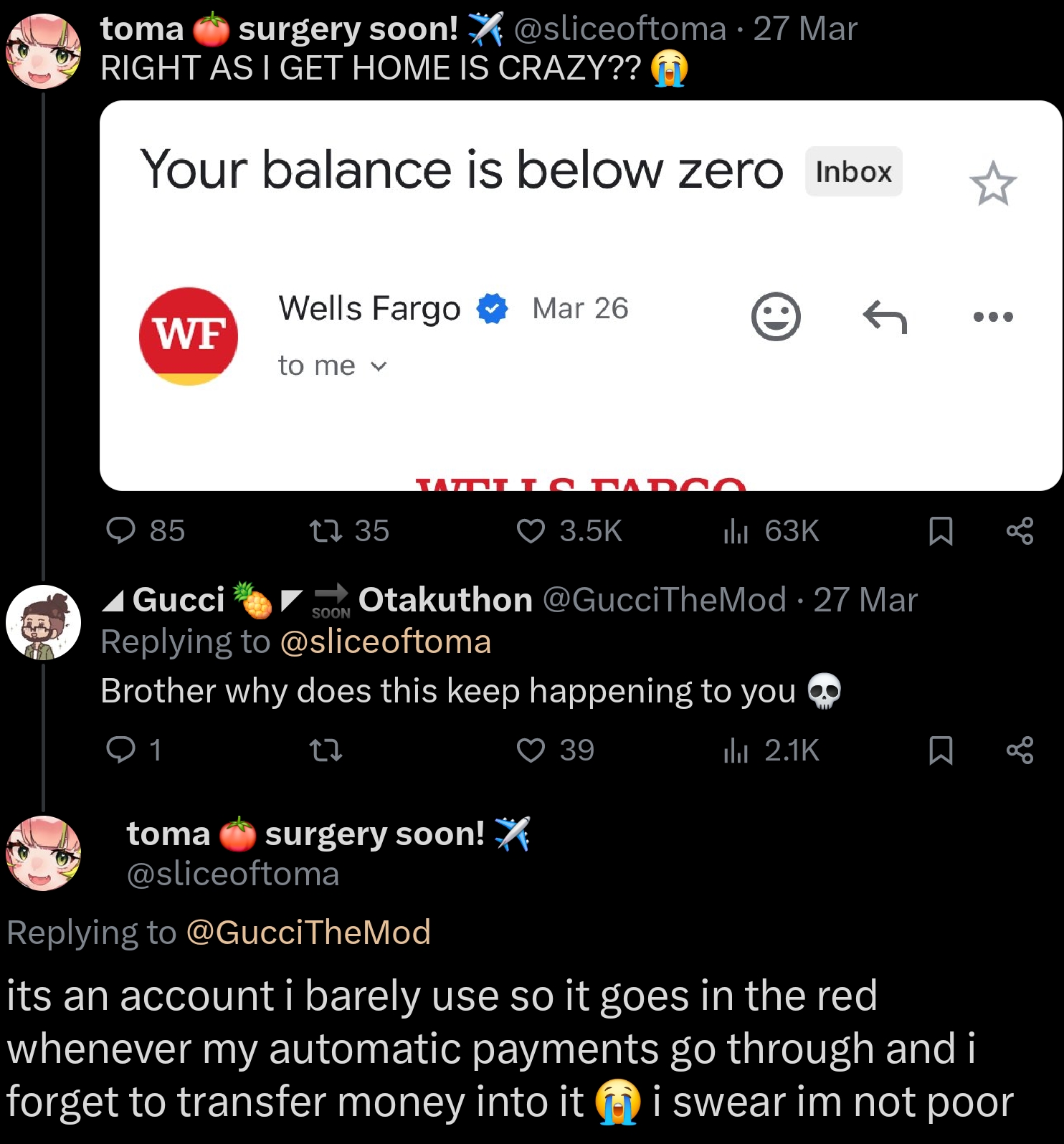1064x1144 pixels.
Task: Open toma's avatar on the top post
Action: tap(43, 52)
